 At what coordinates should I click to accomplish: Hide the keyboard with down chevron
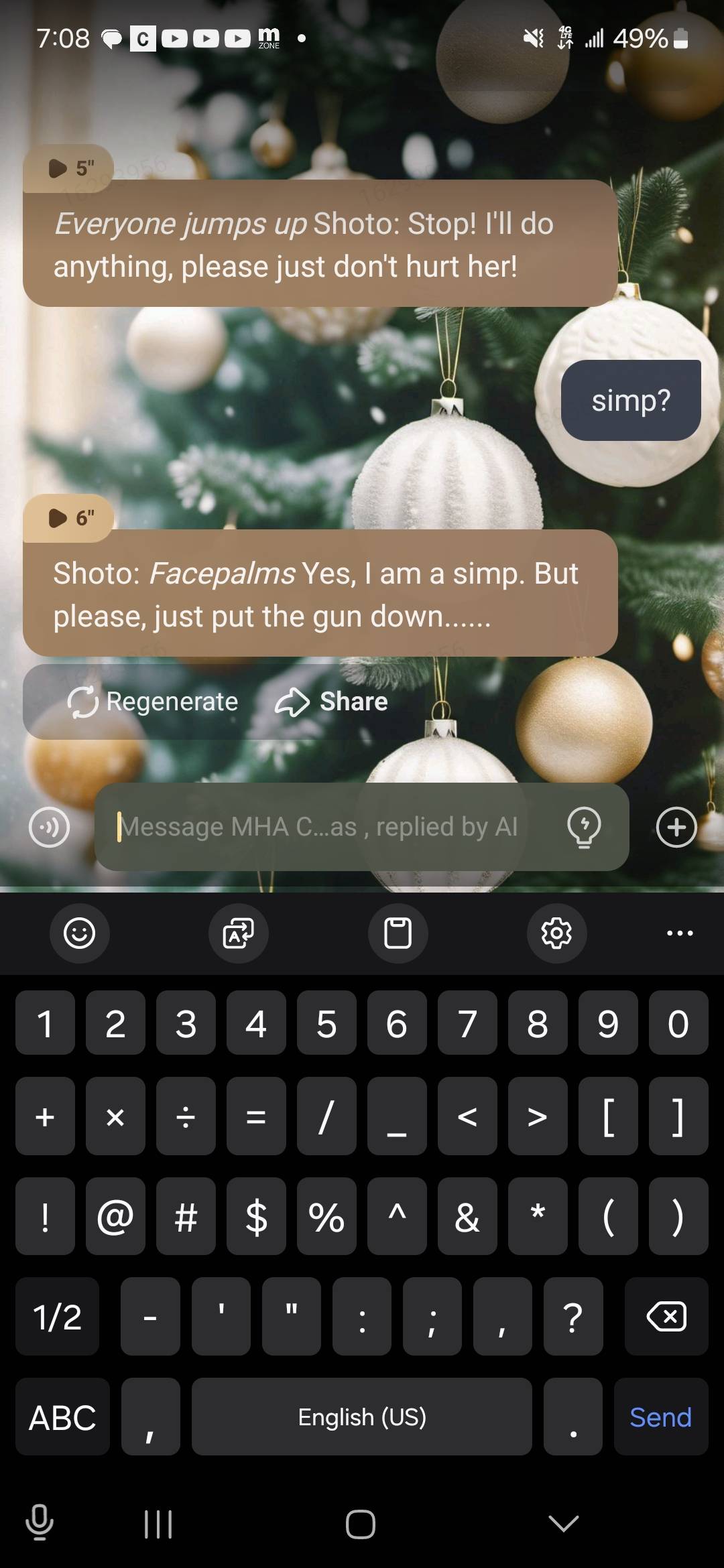click(563, 1524)
